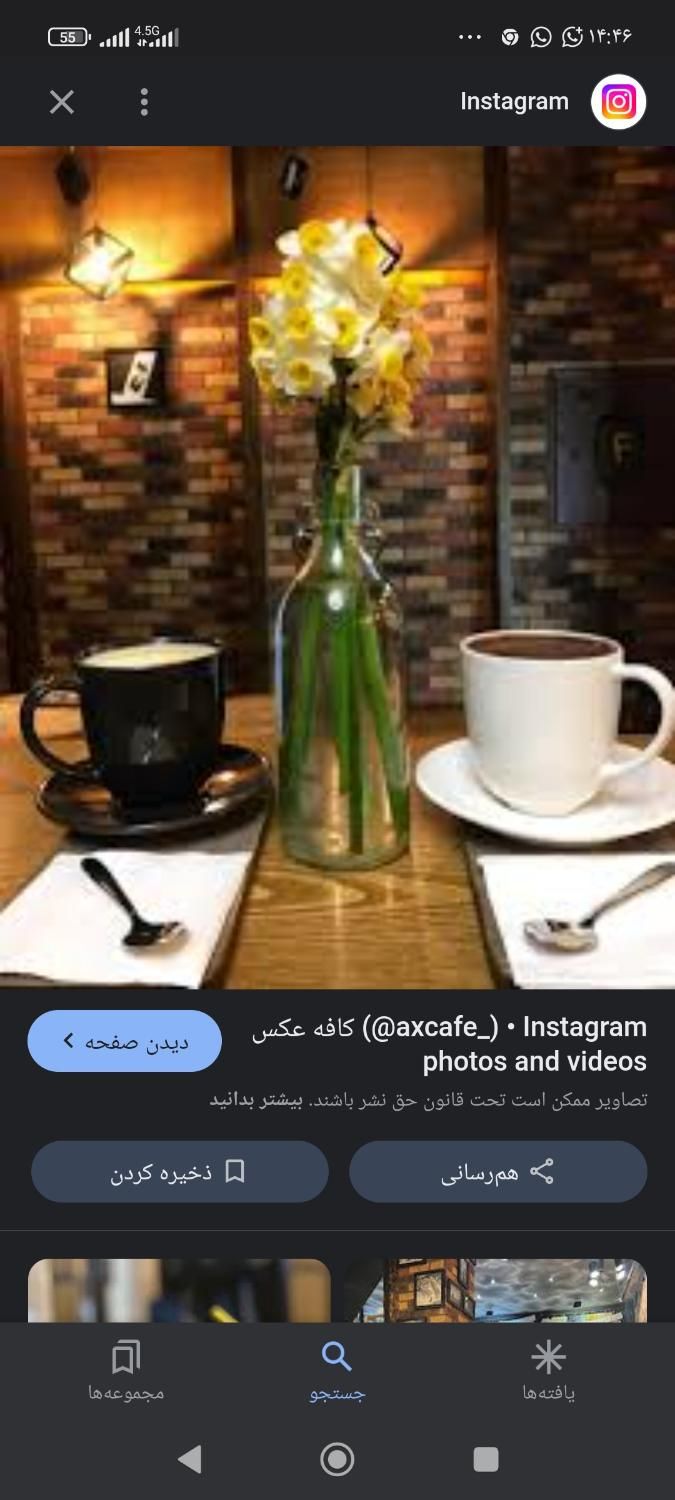Open the related image with brick shelves

[495, 1290]
